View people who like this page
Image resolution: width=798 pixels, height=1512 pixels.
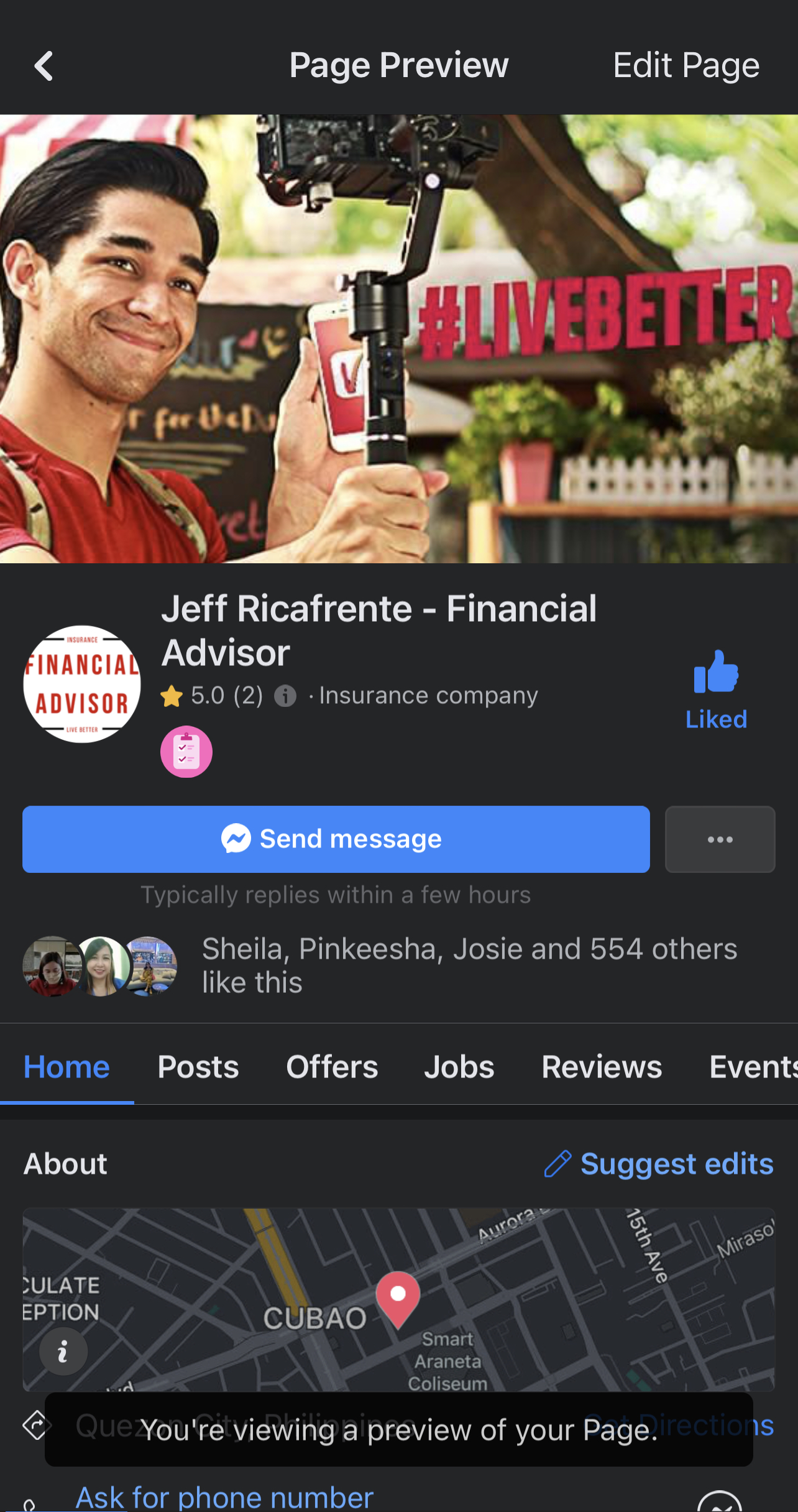[x=469, y=966]
